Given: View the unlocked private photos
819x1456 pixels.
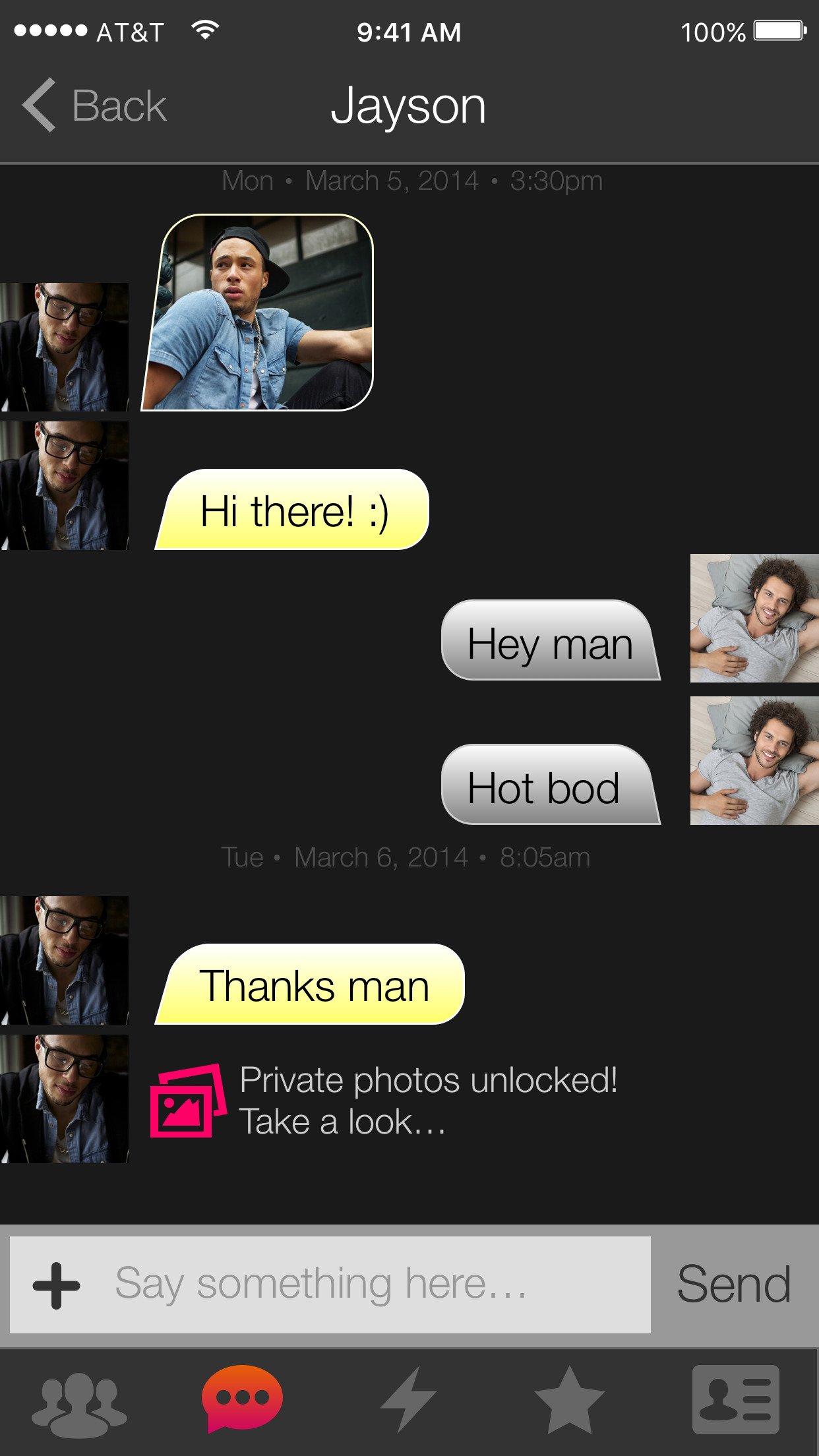Looking at the screenshot, I should 382,1101.
